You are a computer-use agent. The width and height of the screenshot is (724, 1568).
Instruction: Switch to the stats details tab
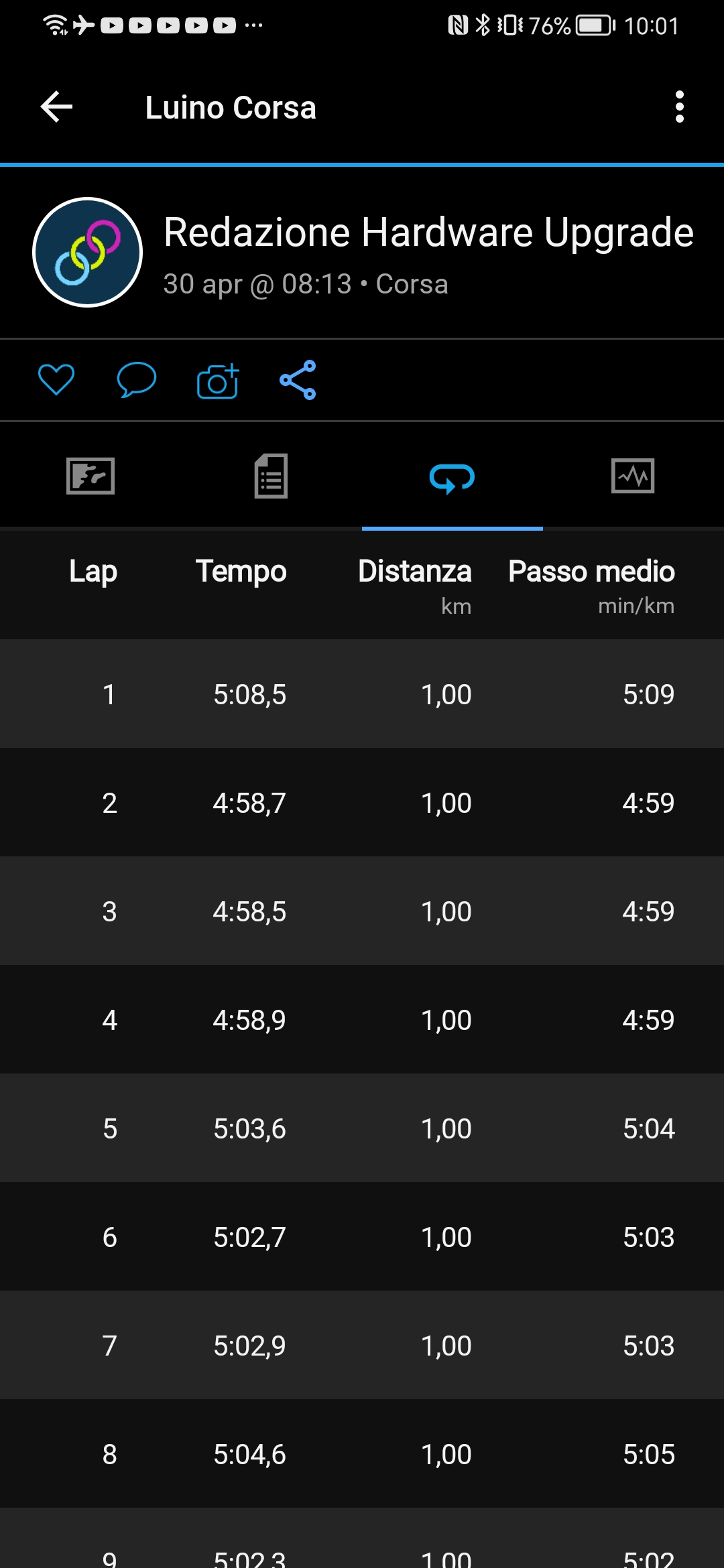click(271, 476)
